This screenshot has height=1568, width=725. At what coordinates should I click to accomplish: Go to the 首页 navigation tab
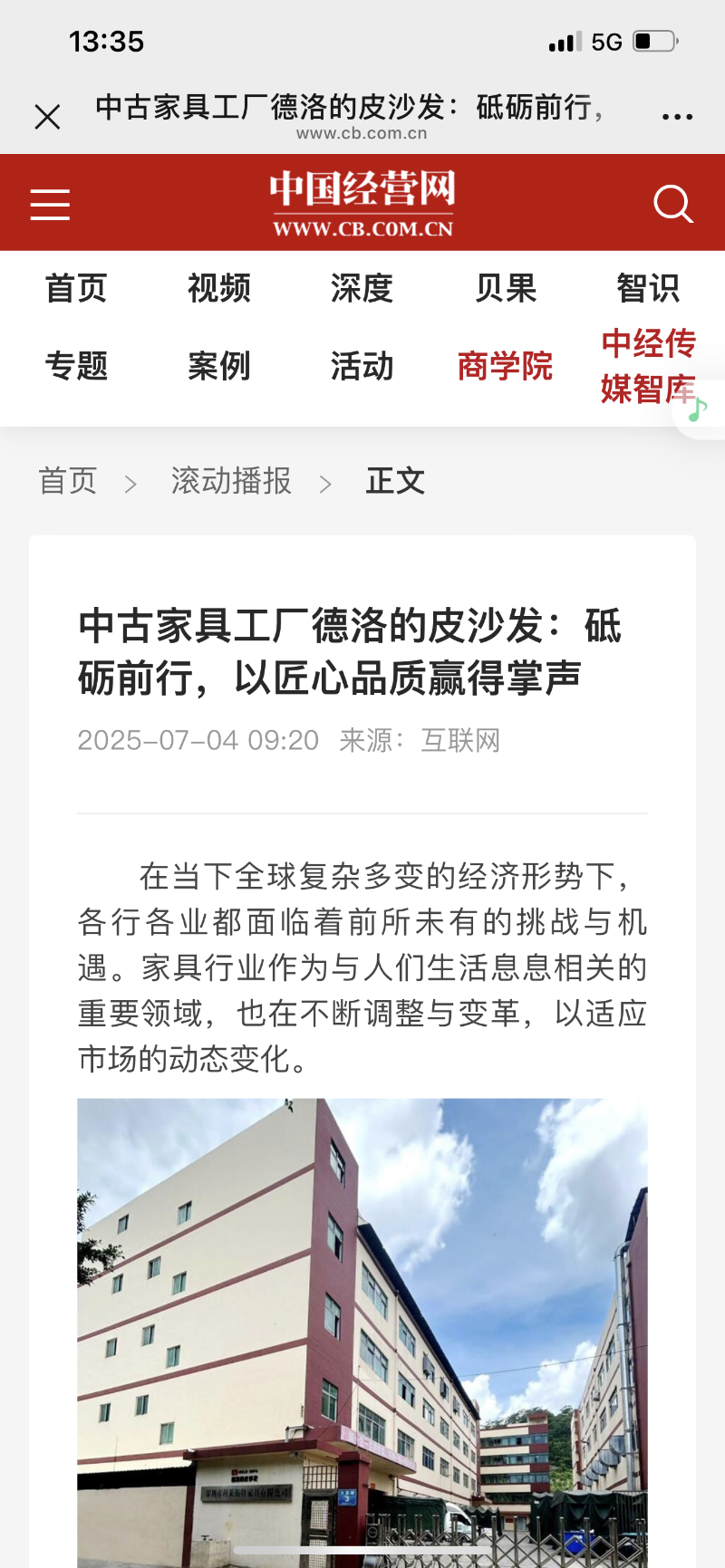pos(76,289)
